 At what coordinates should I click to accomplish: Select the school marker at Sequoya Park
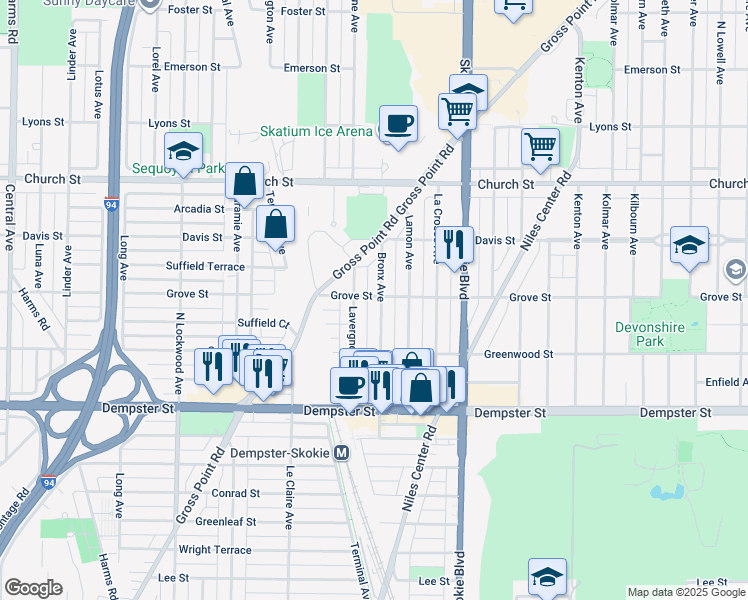tap(183, 152)
